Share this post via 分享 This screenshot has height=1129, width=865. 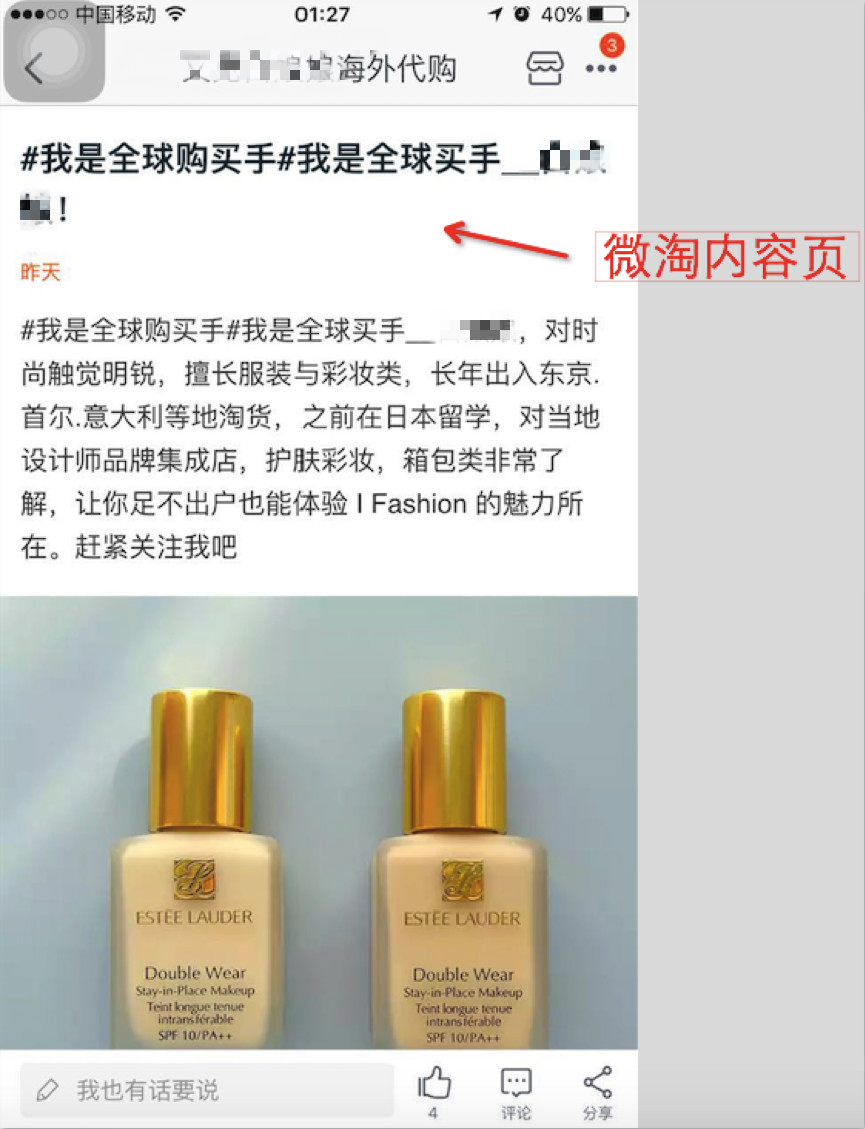click(x=597, y=1090)
